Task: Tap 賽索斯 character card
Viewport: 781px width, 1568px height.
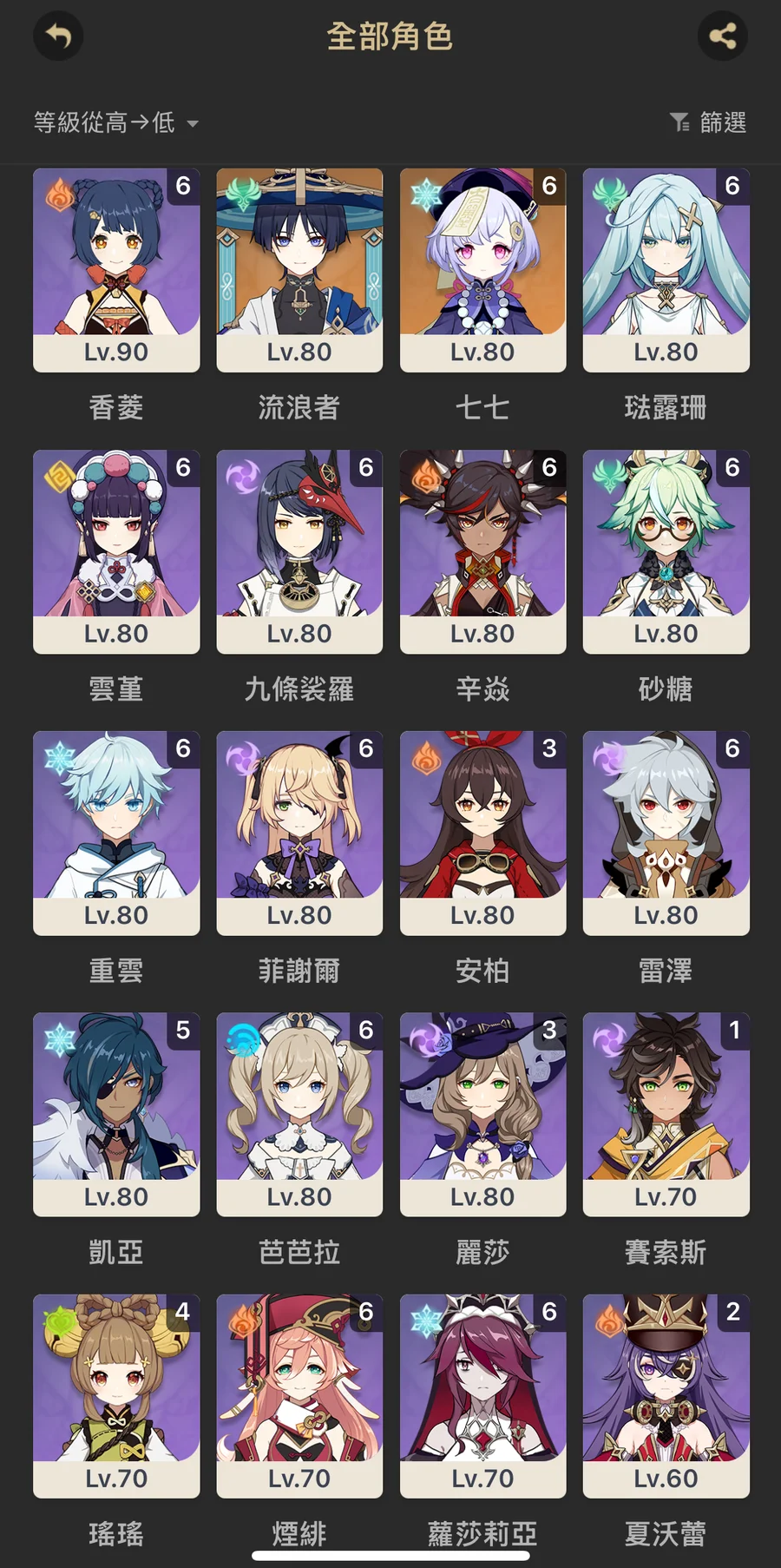Action: click(666, 1114)
